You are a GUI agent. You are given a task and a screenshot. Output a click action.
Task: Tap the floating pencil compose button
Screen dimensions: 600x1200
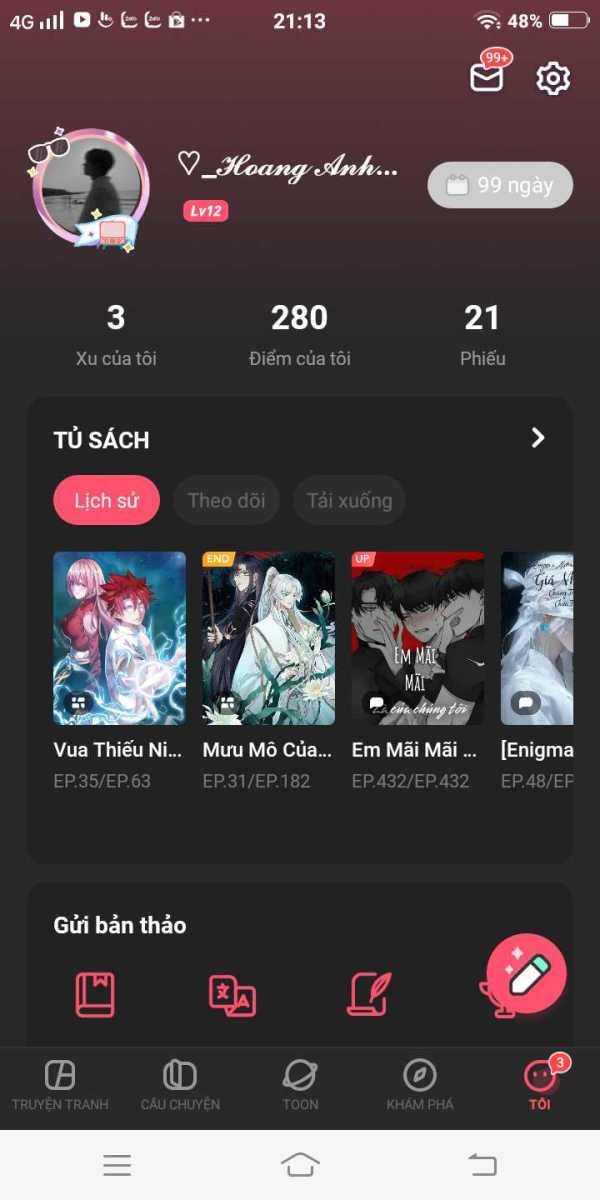(527, 973)
